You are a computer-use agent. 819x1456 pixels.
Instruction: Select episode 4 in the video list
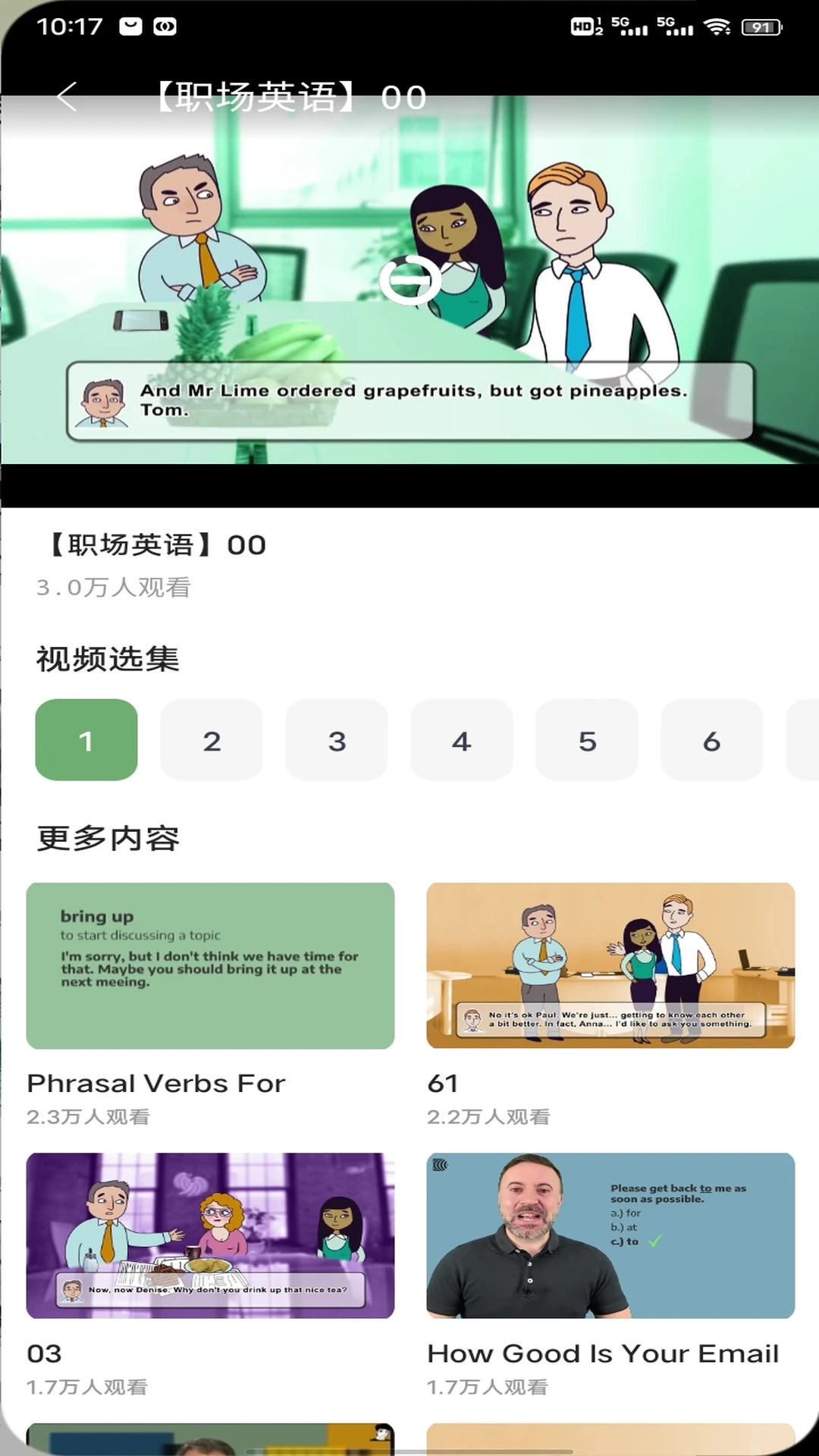click(x=462, y=740)
